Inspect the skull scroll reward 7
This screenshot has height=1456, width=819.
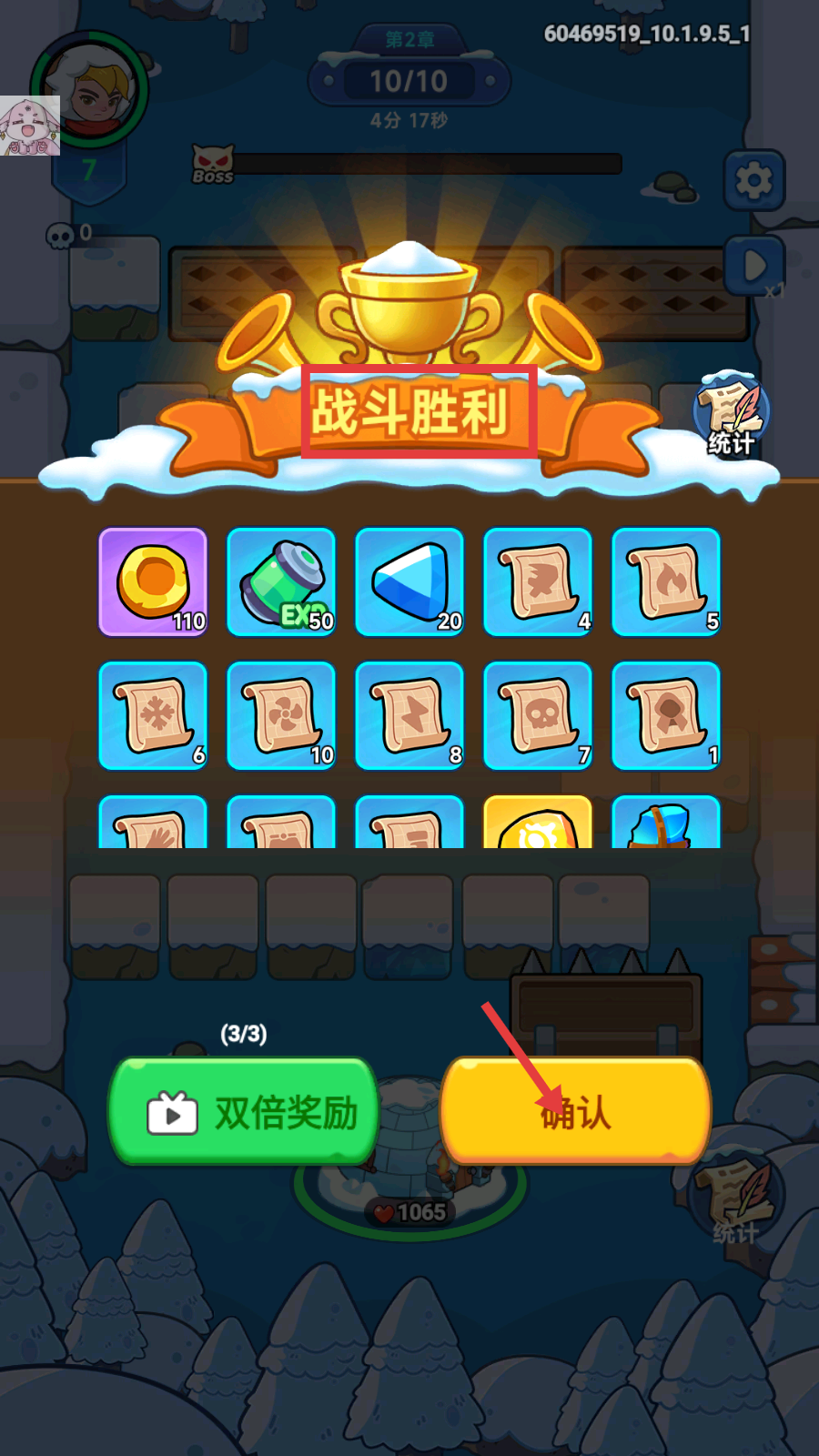538,716
